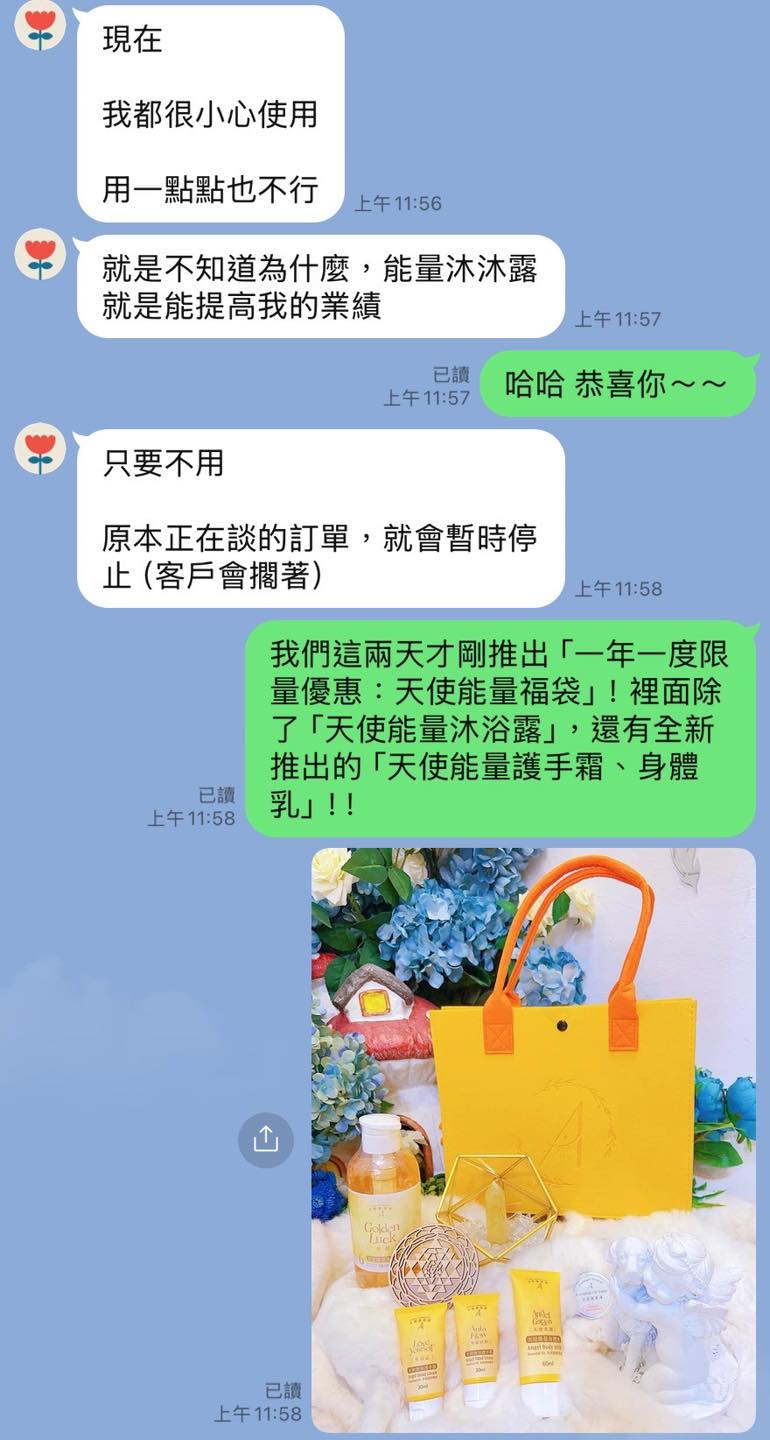Open sender's avatar beside 現在 message
This screenshot has width=770, height=1440.
[40, 25]
